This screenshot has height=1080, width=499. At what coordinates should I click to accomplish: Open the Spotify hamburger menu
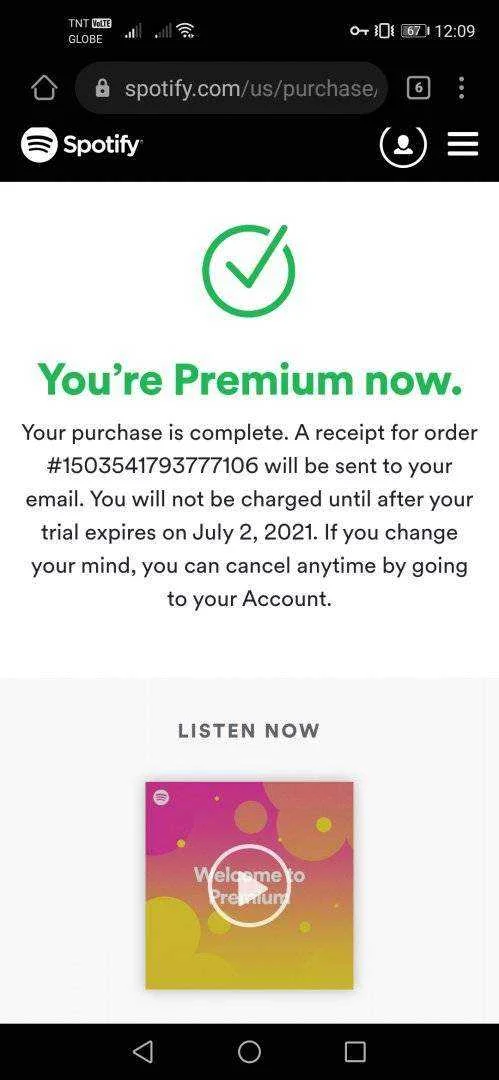463,145
